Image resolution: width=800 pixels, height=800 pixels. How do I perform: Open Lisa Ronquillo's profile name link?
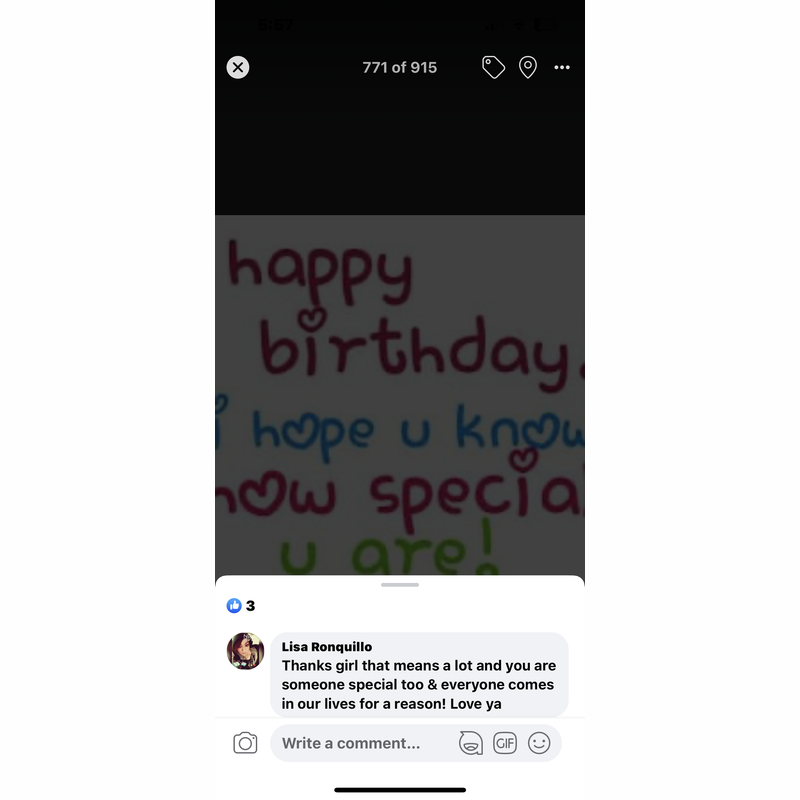click(326, 647)
